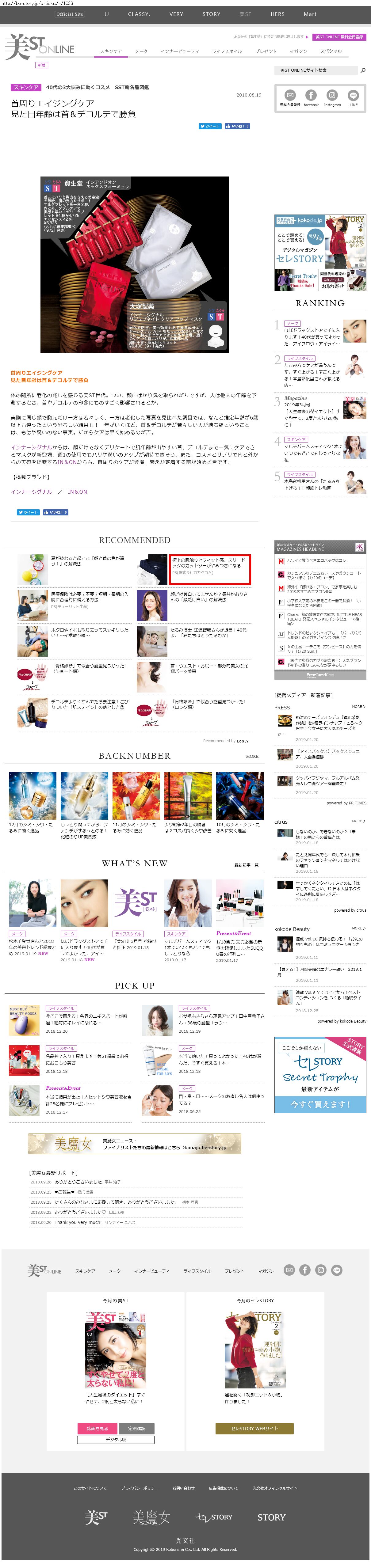Select the プレゼント navigation item
371x1568 pixels.
265,51
